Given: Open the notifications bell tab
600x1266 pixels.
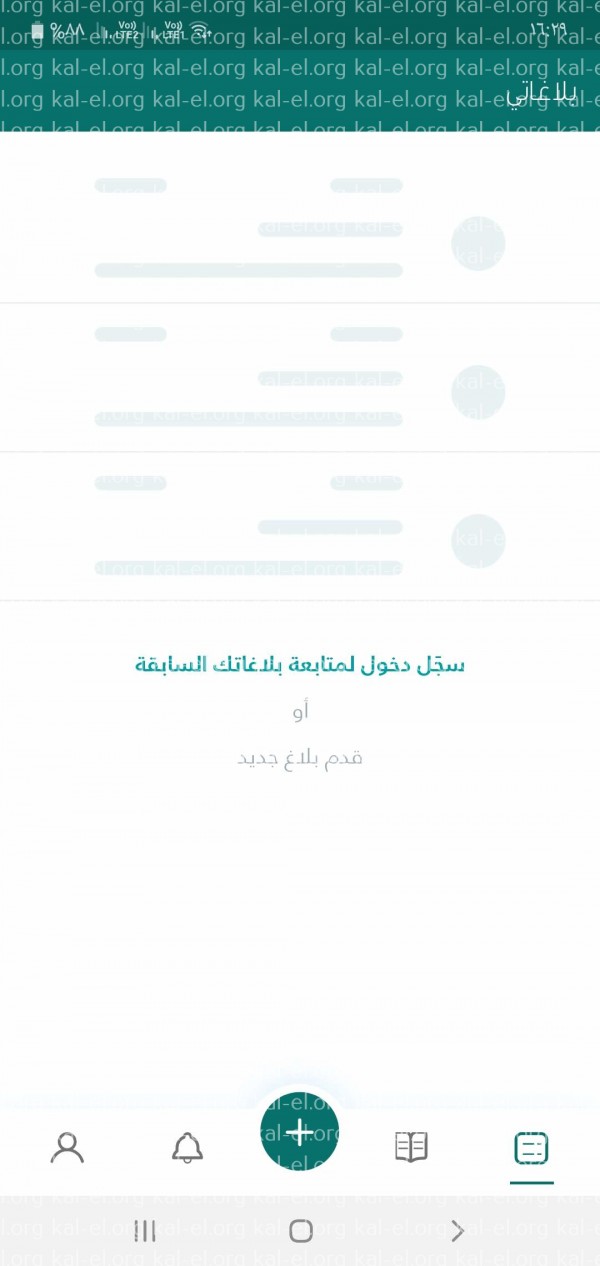Looking at the screenshot, I should [x=187, y=1147].
